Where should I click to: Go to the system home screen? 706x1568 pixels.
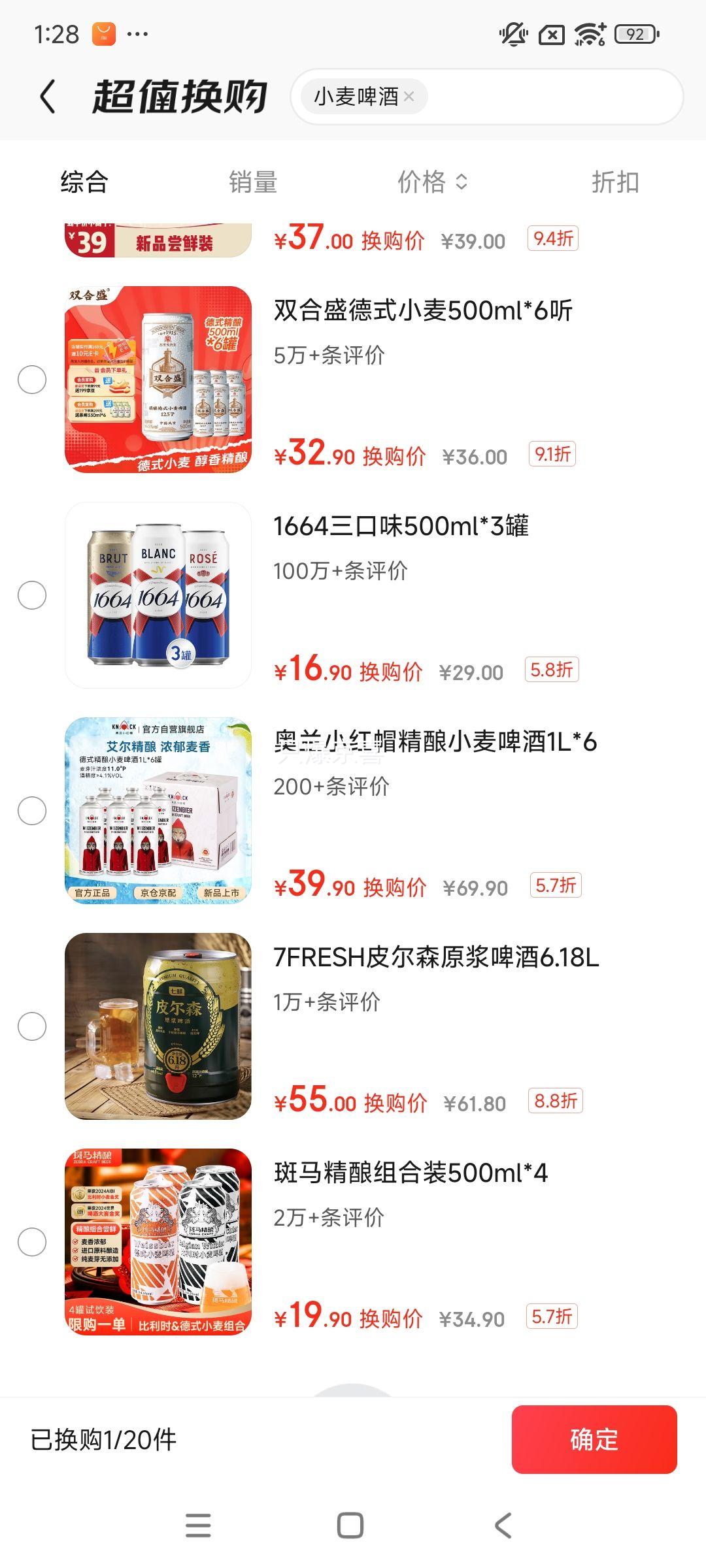[x=350, y=1526]
